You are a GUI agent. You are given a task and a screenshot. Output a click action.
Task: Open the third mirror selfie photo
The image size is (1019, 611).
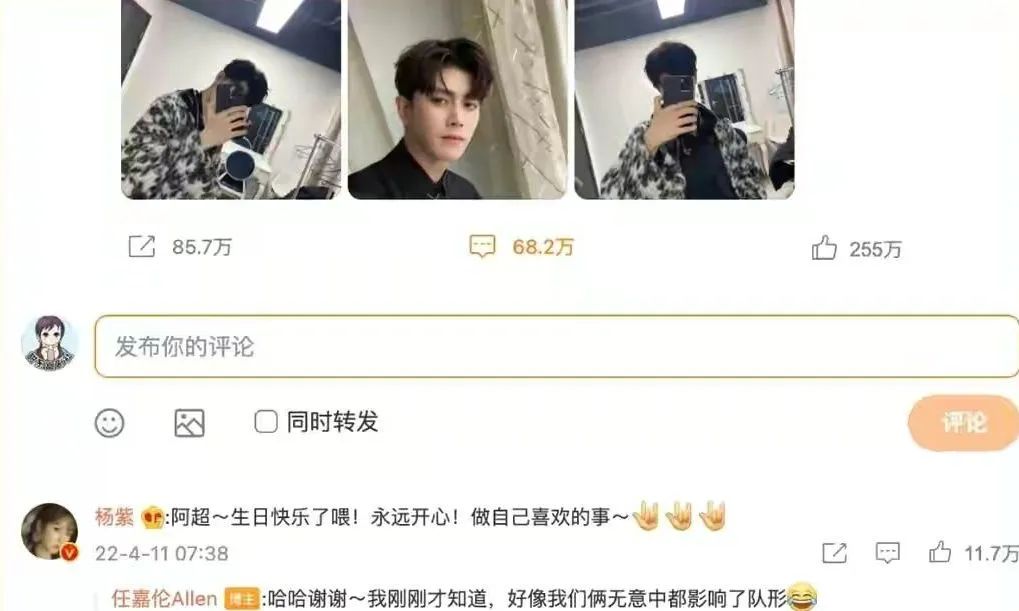tap(684, 98)
